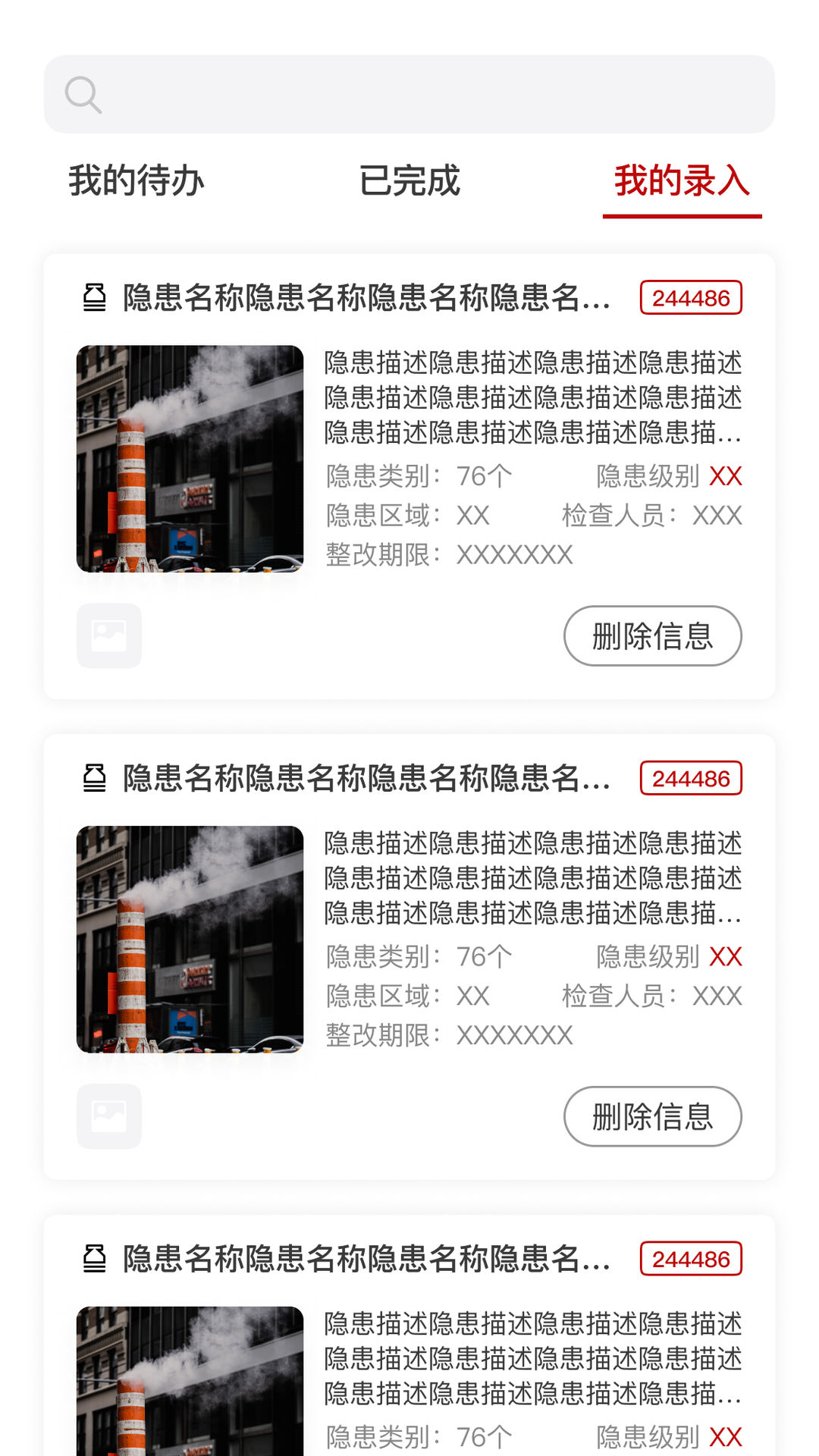Tap the alarm bell icon on the first hazard card
The height and width of the screenshot is (1456, 819).
click(93, 298)
